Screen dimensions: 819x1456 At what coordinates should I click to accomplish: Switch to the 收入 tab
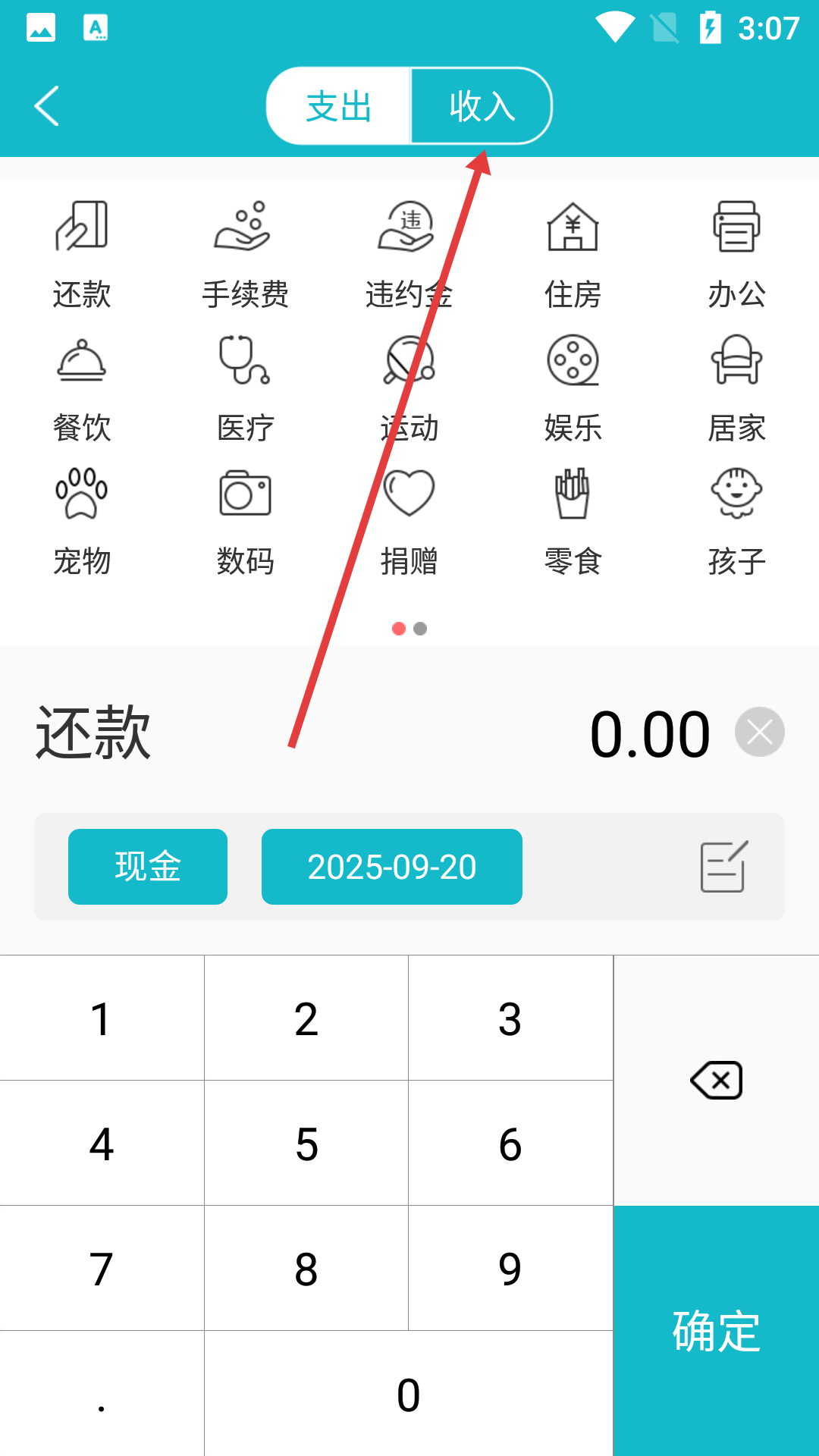point(481,105)
